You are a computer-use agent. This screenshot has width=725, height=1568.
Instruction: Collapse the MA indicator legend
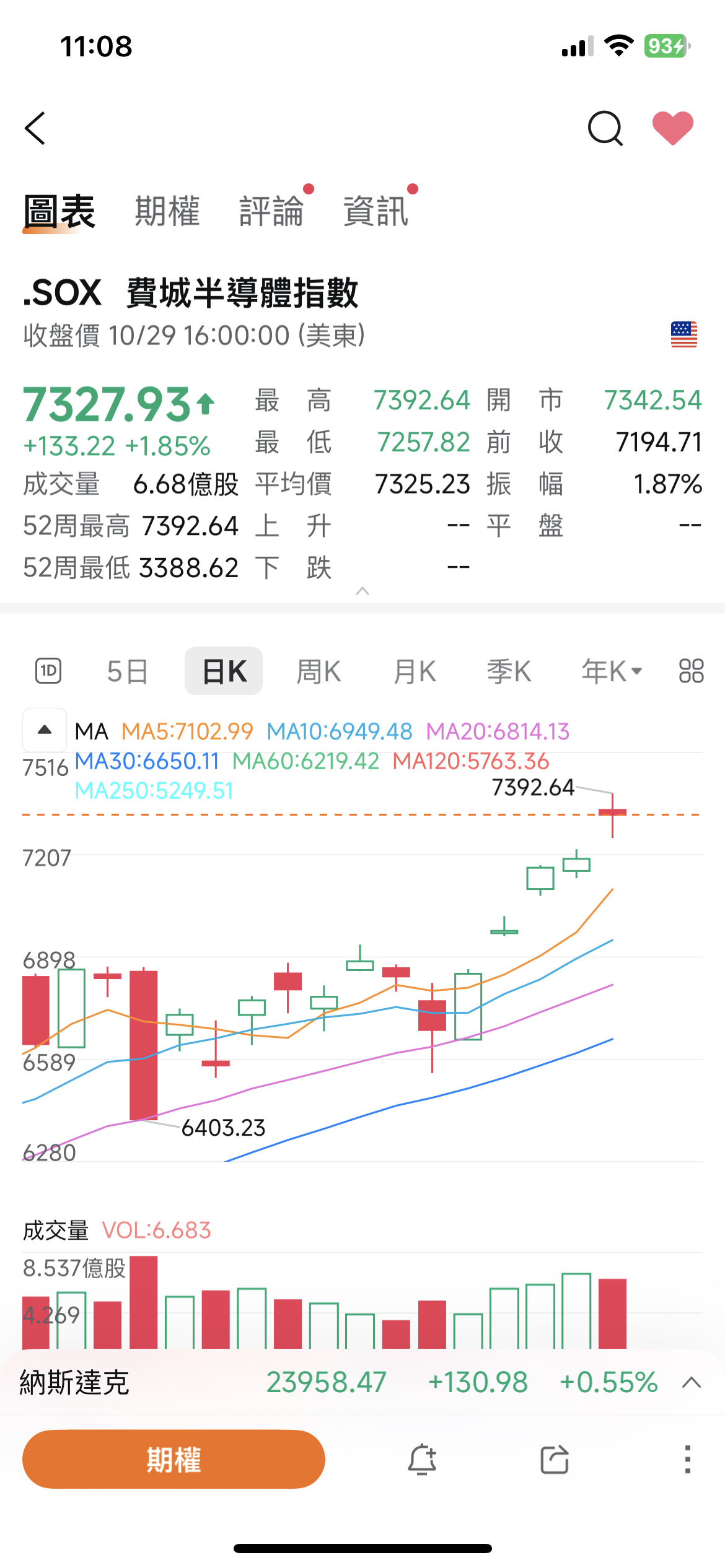45,730
